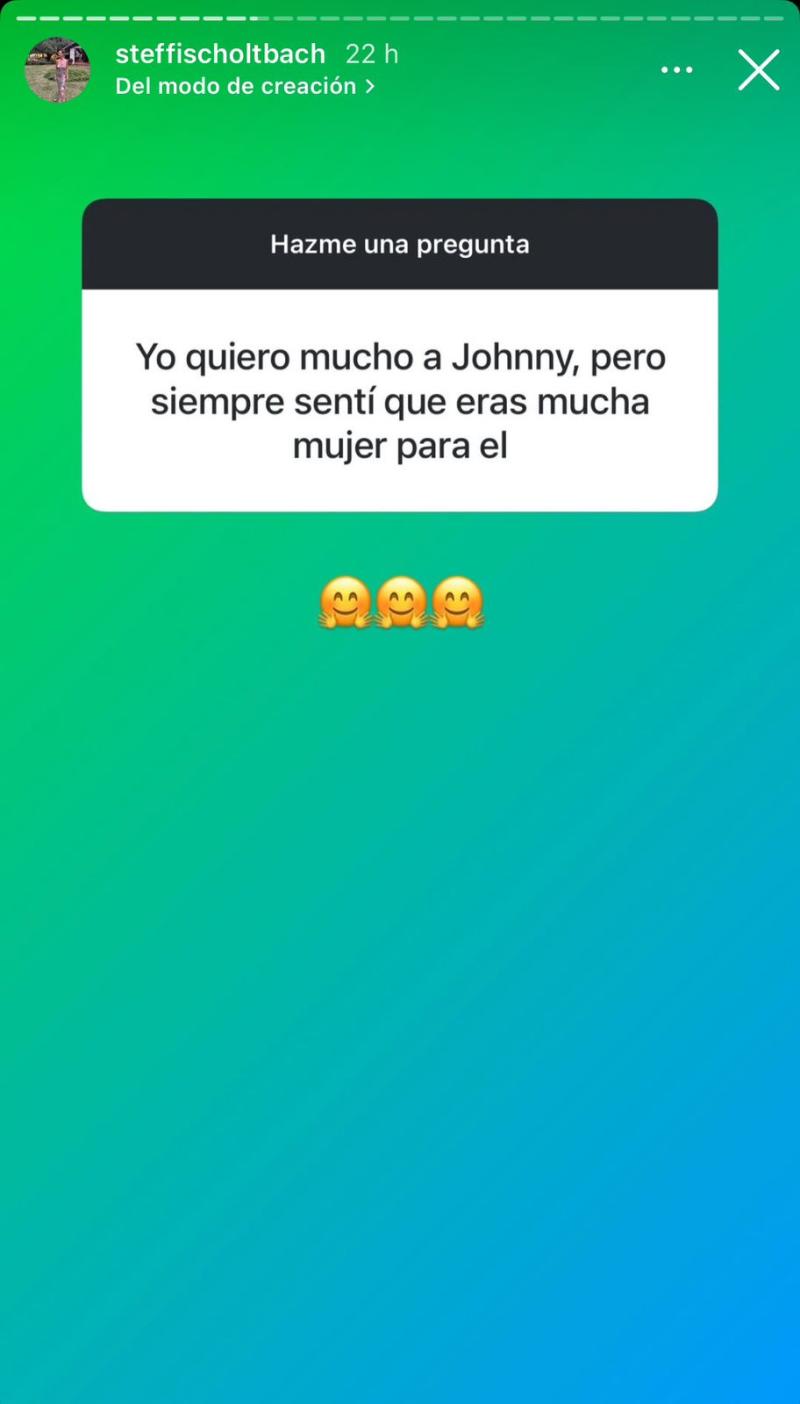This screenshot has height=1404, width=800.
Task: Tap a hugging face emoji reaction
Action: click(400, 602)
